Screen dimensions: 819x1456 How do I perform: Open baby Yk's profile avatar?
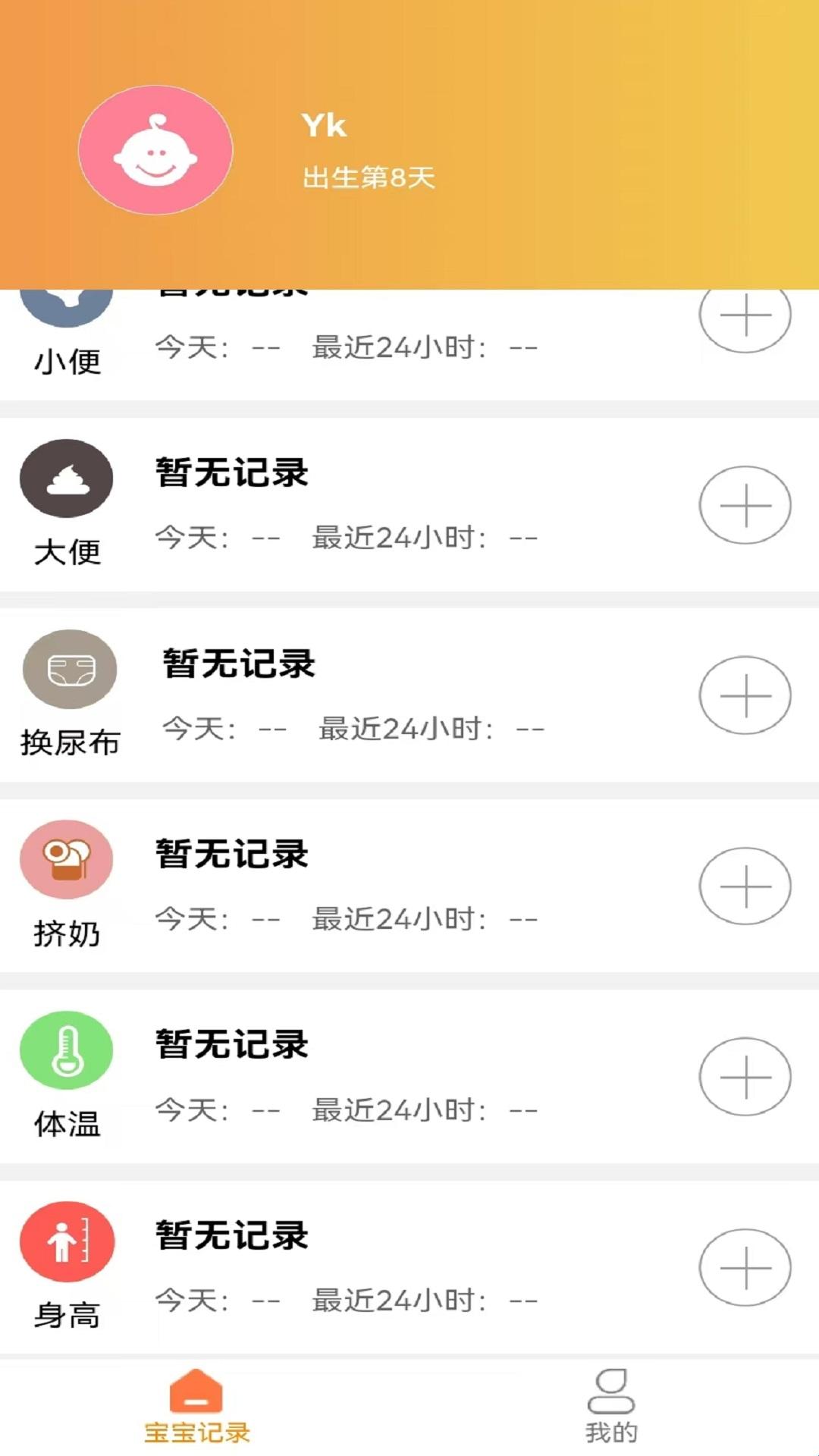(155, 150)
